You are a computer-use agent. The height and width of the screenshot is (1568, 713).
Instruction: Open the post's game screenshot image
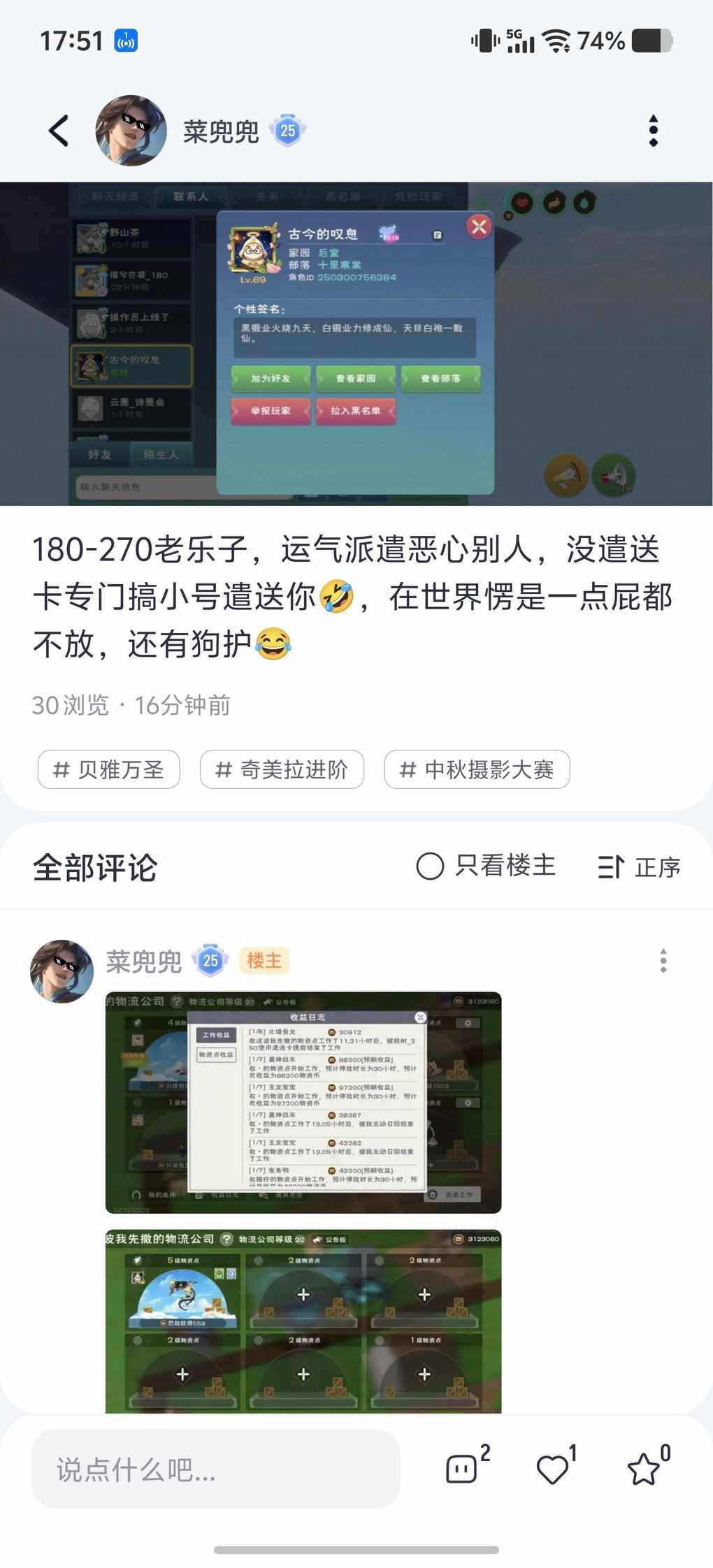click(x=356, y=344)
